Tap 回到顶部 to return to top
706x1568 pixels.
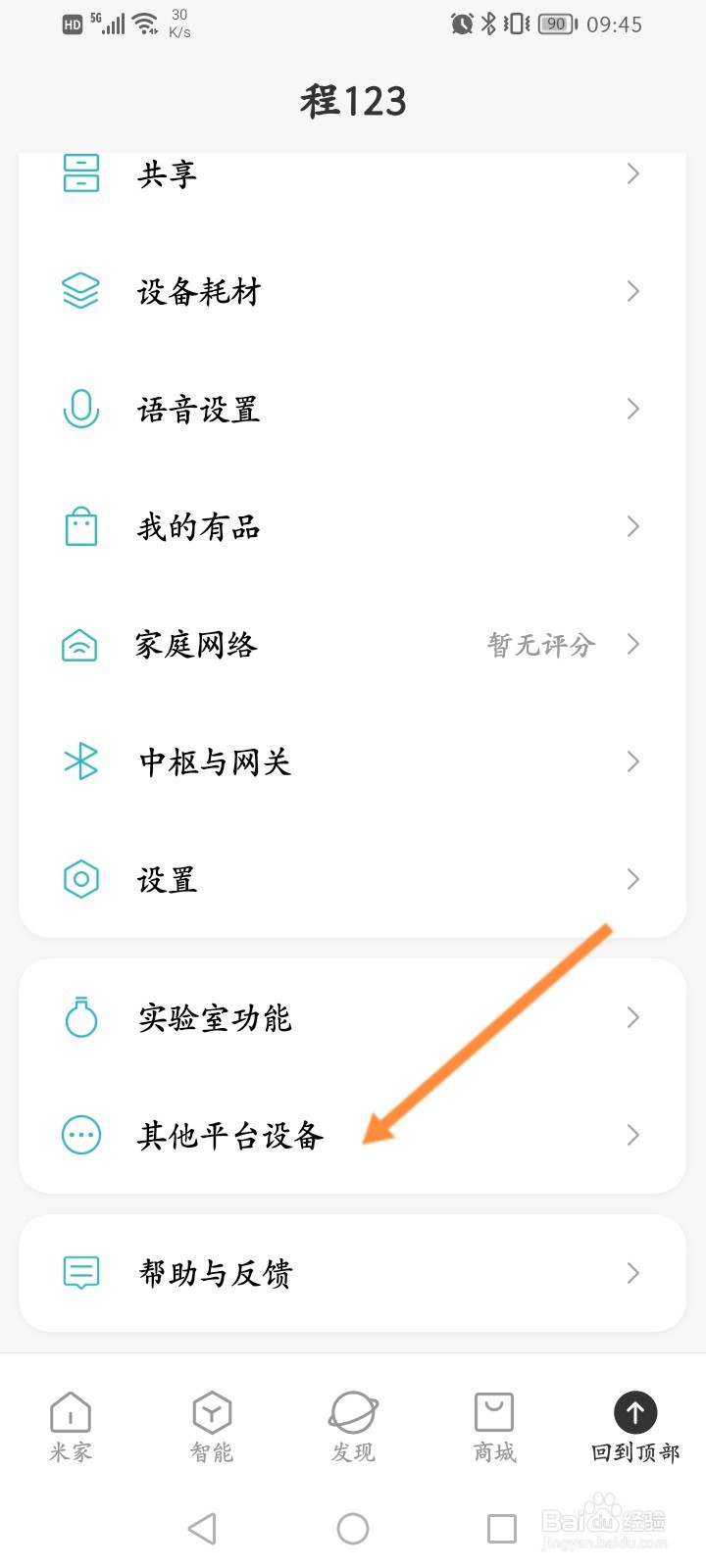pyautogui.click(x=635, y=1427)
